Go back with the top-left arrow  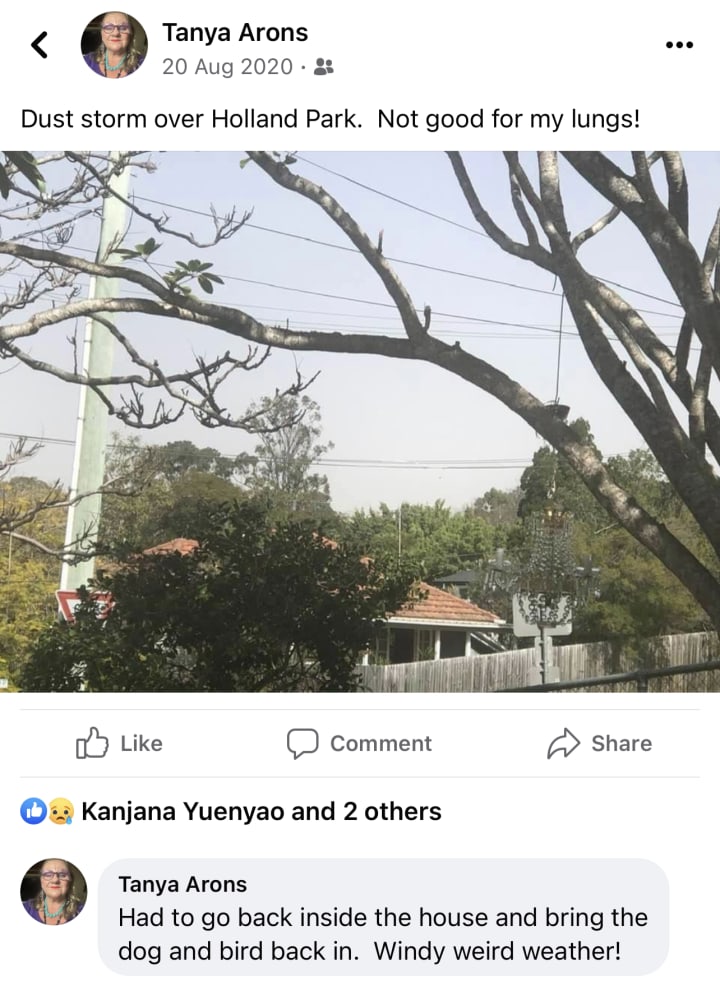[x=40, y=44]
